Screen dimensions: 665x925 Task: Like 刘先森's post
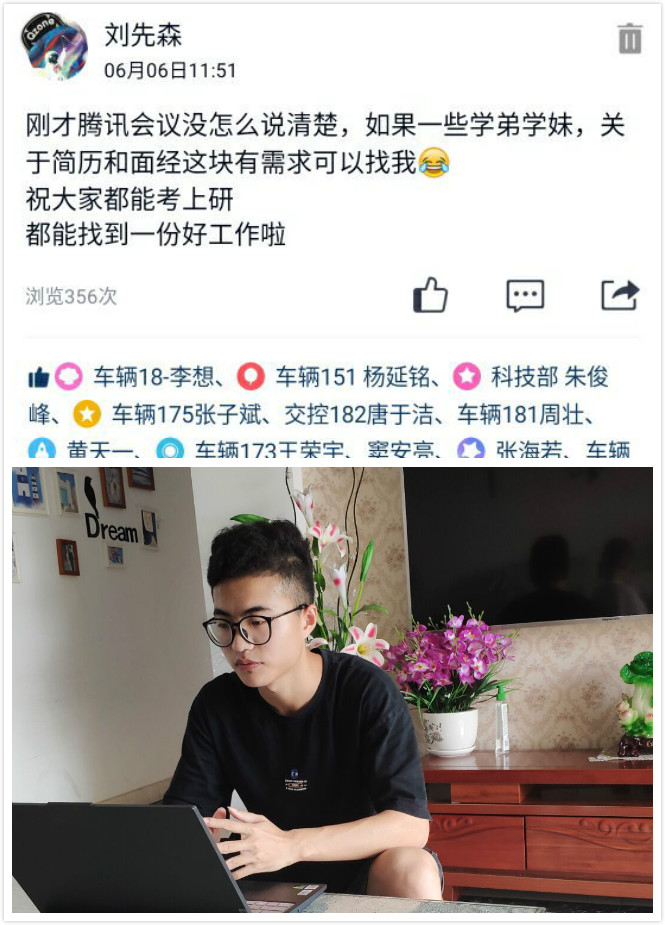(x=430, y=295)
